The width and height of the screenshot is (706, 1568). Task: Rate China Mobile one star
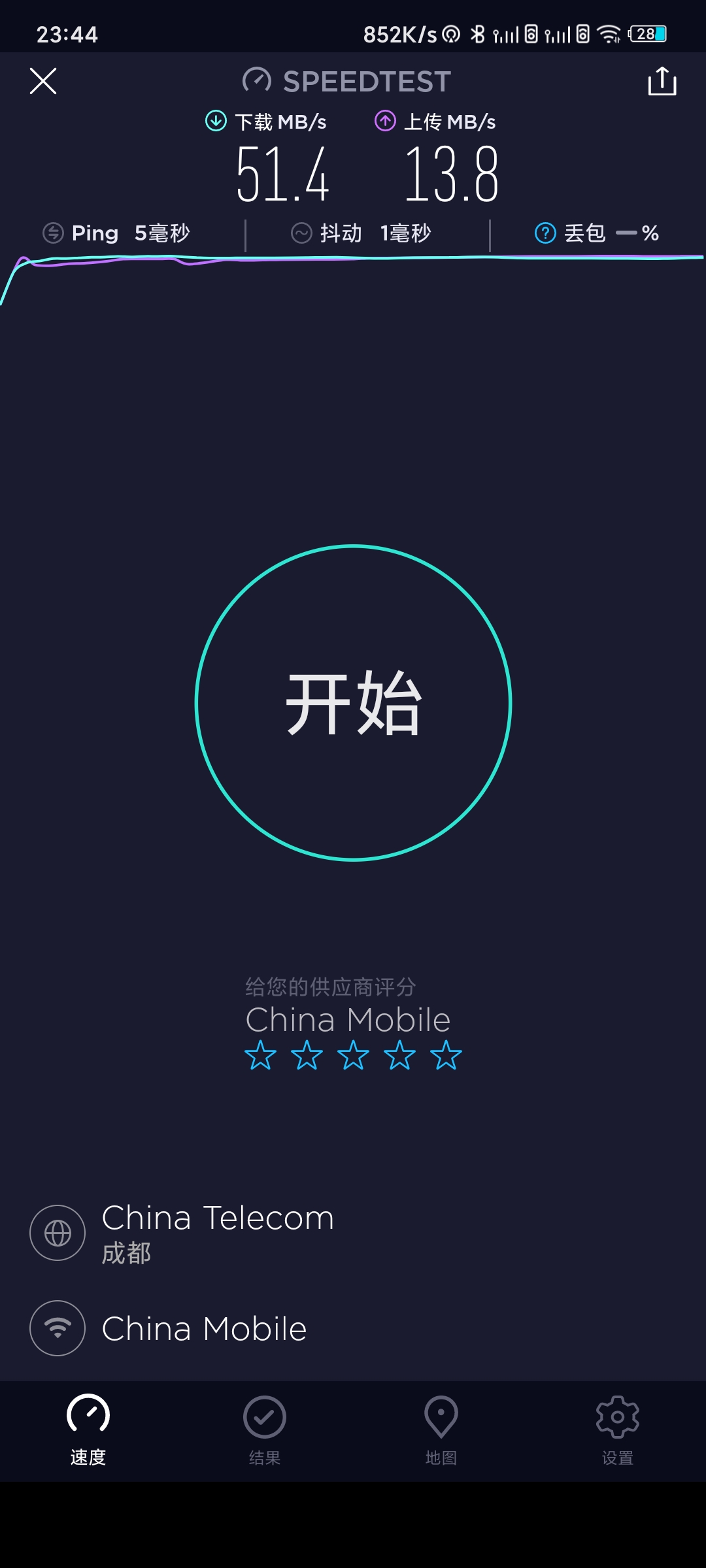(x=260, y=1055)
